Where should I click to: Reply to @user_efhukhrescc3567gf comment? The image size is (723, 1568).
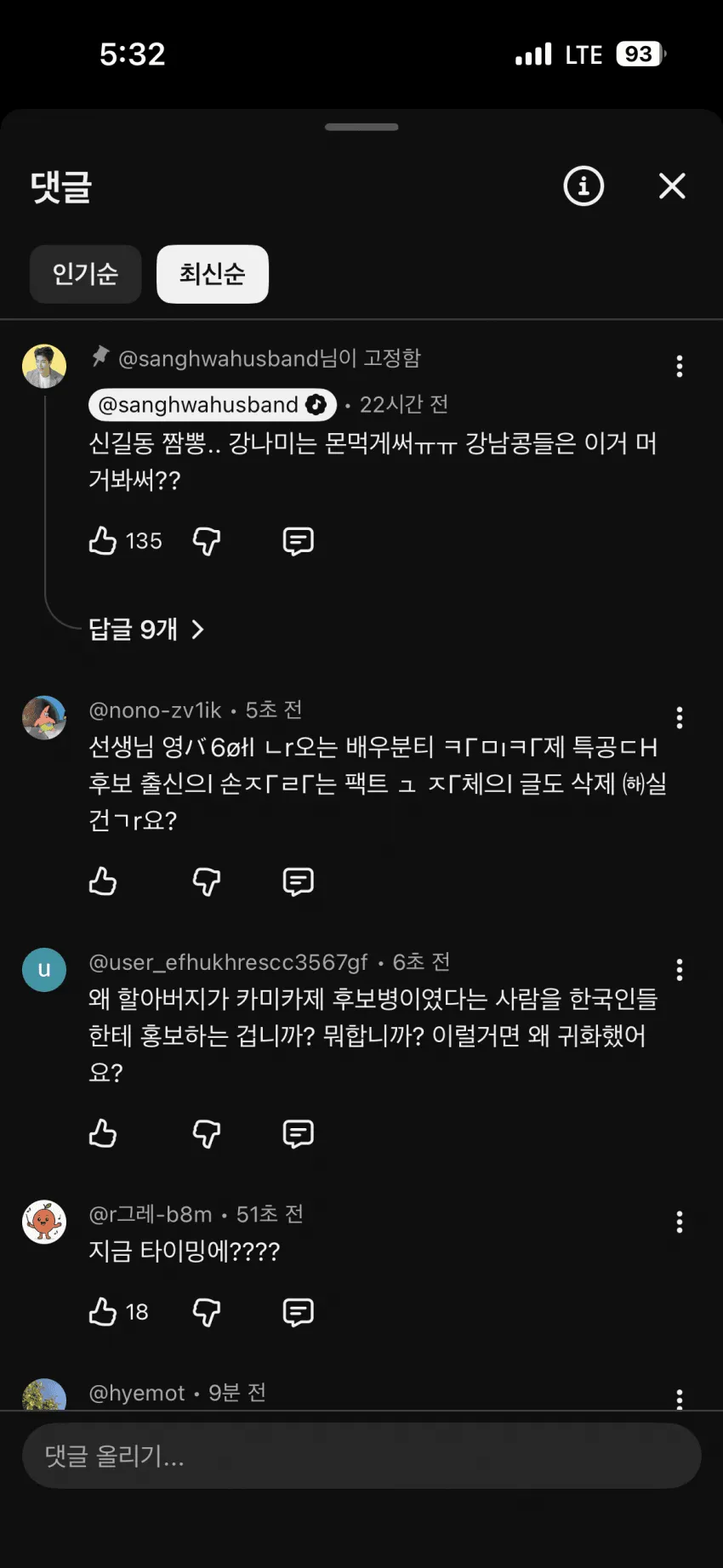pyautogui.click(x=298, y=1133)
